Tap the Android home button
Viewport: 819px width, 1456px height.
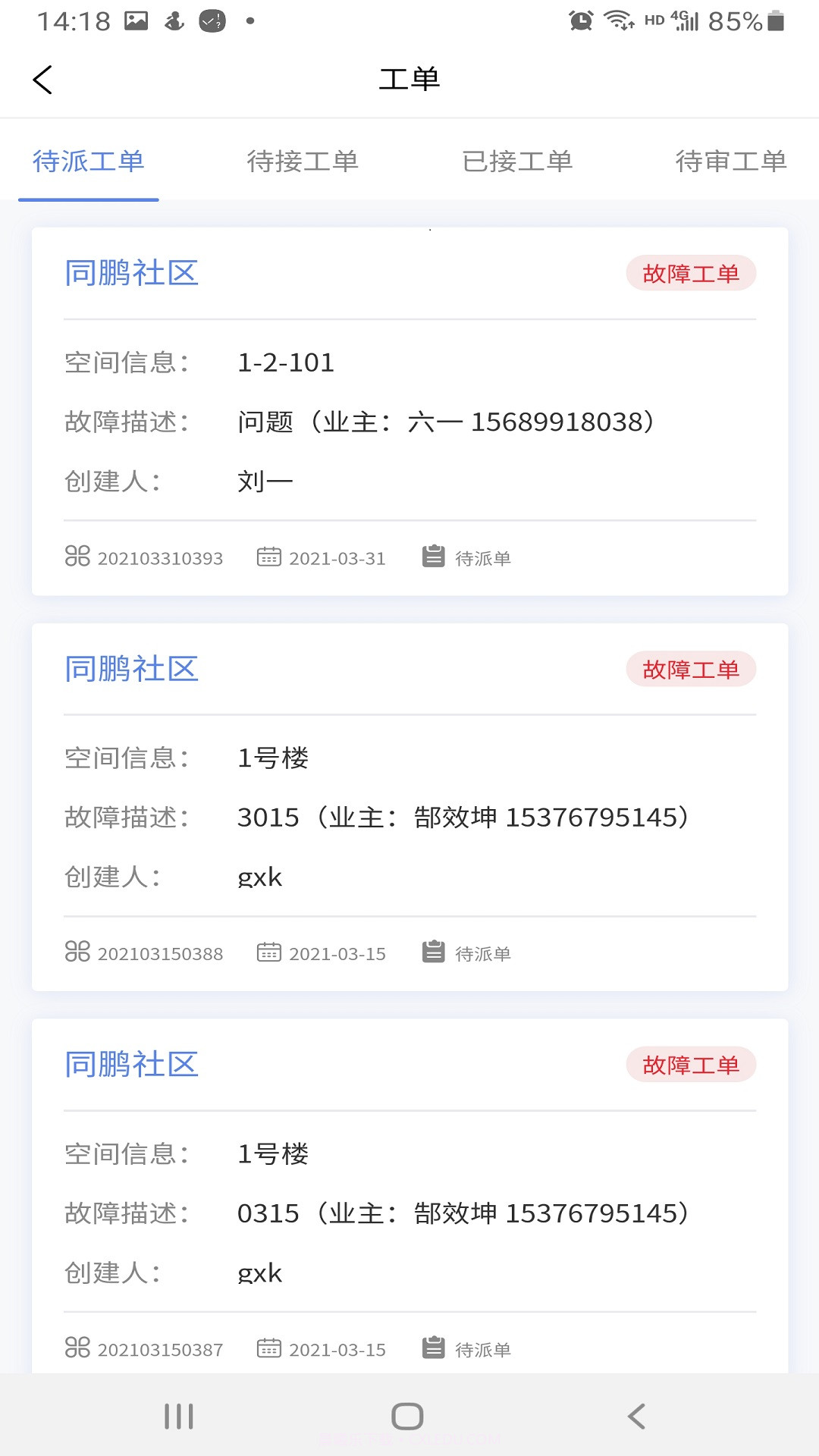coord(408,1415)
